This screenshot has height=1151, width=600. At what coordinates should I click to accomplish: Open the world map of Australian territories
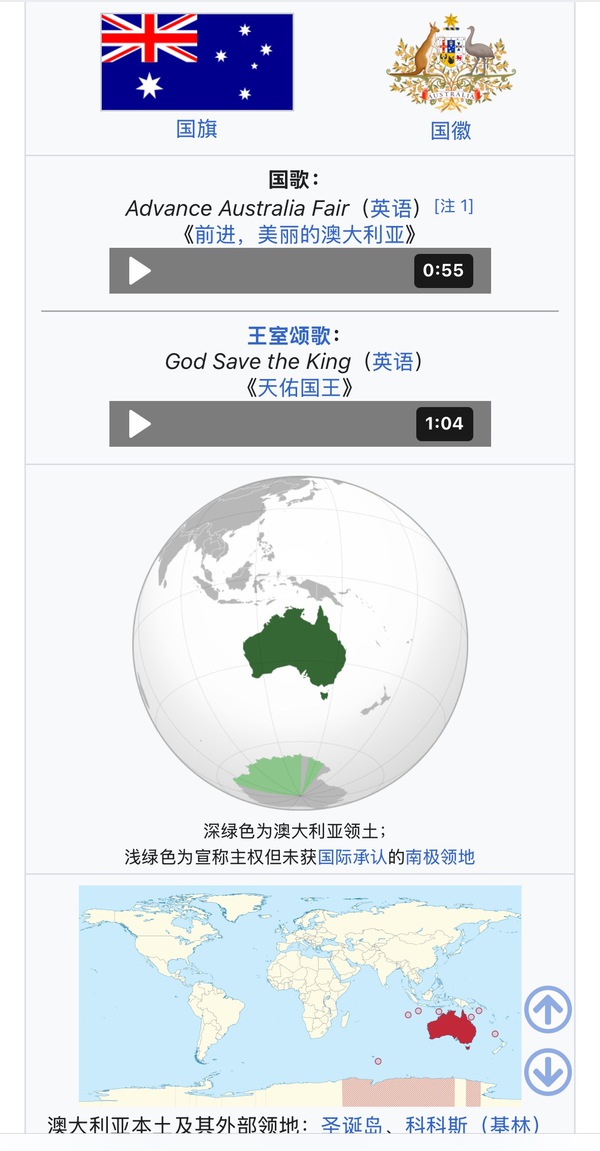tap(300, 992)
